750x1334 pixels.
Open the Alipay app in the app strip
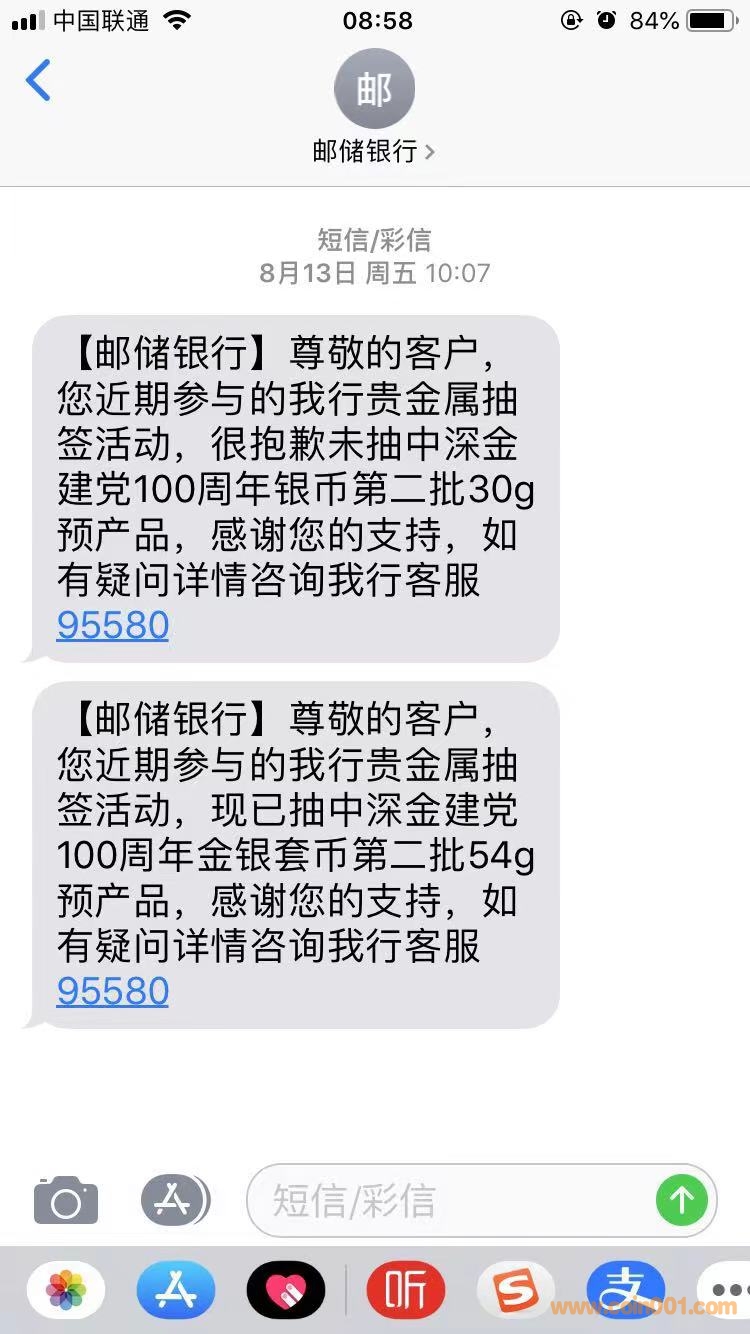pyautogui.click(x=626, y=1292)
